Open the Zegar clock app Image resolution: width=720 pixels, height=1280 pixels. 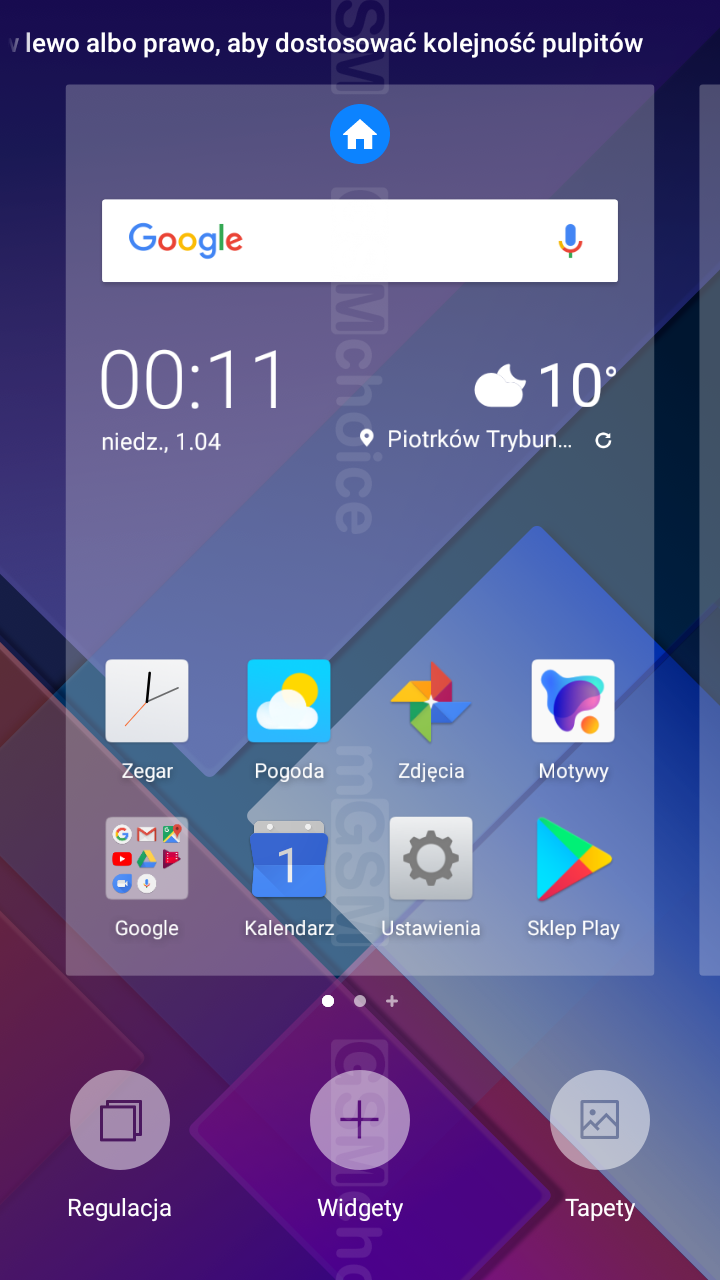click(147, 701)
